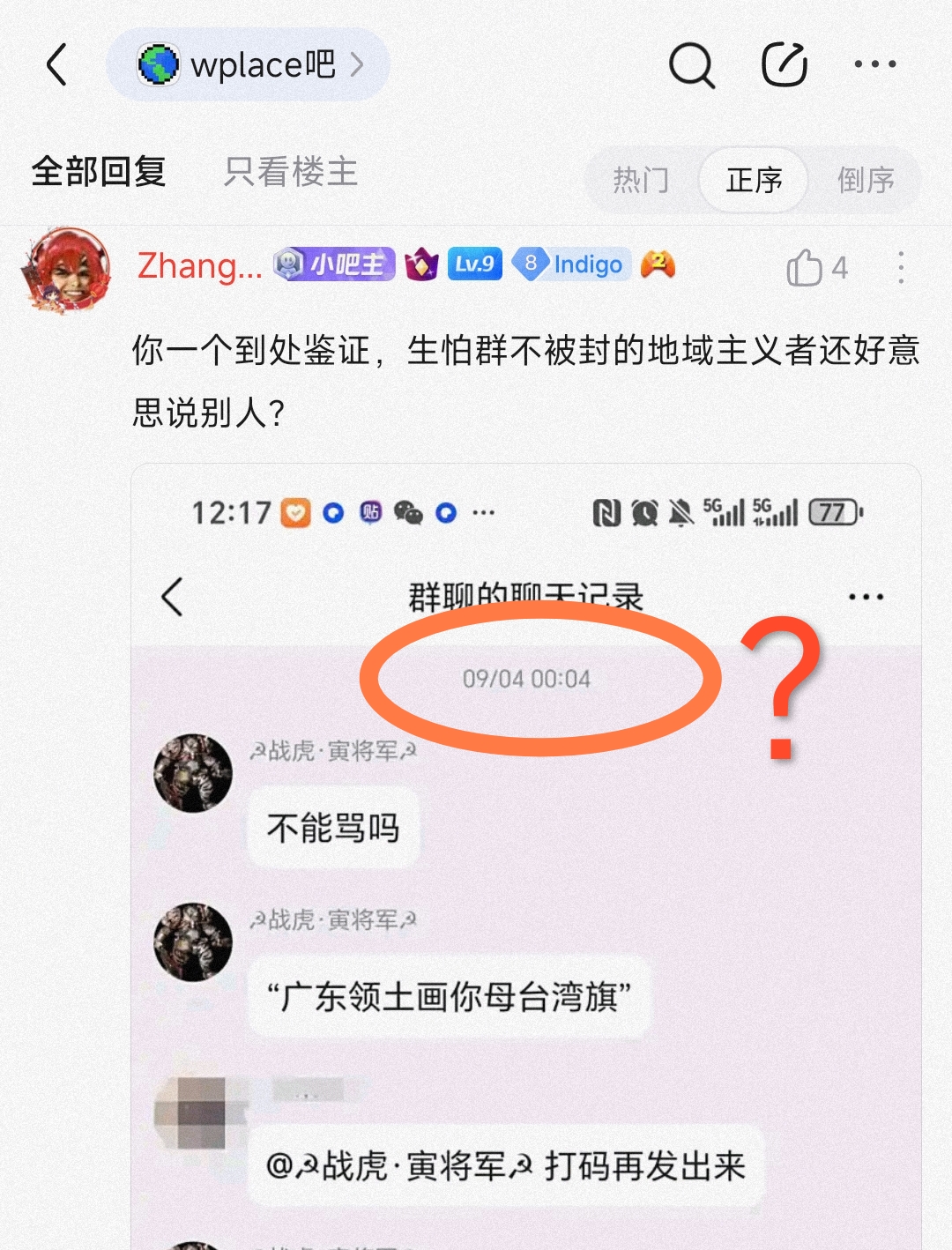Screen dimensions: 952x1250
Task: Sort replies by 热门
Action: (x=641, y=181)
